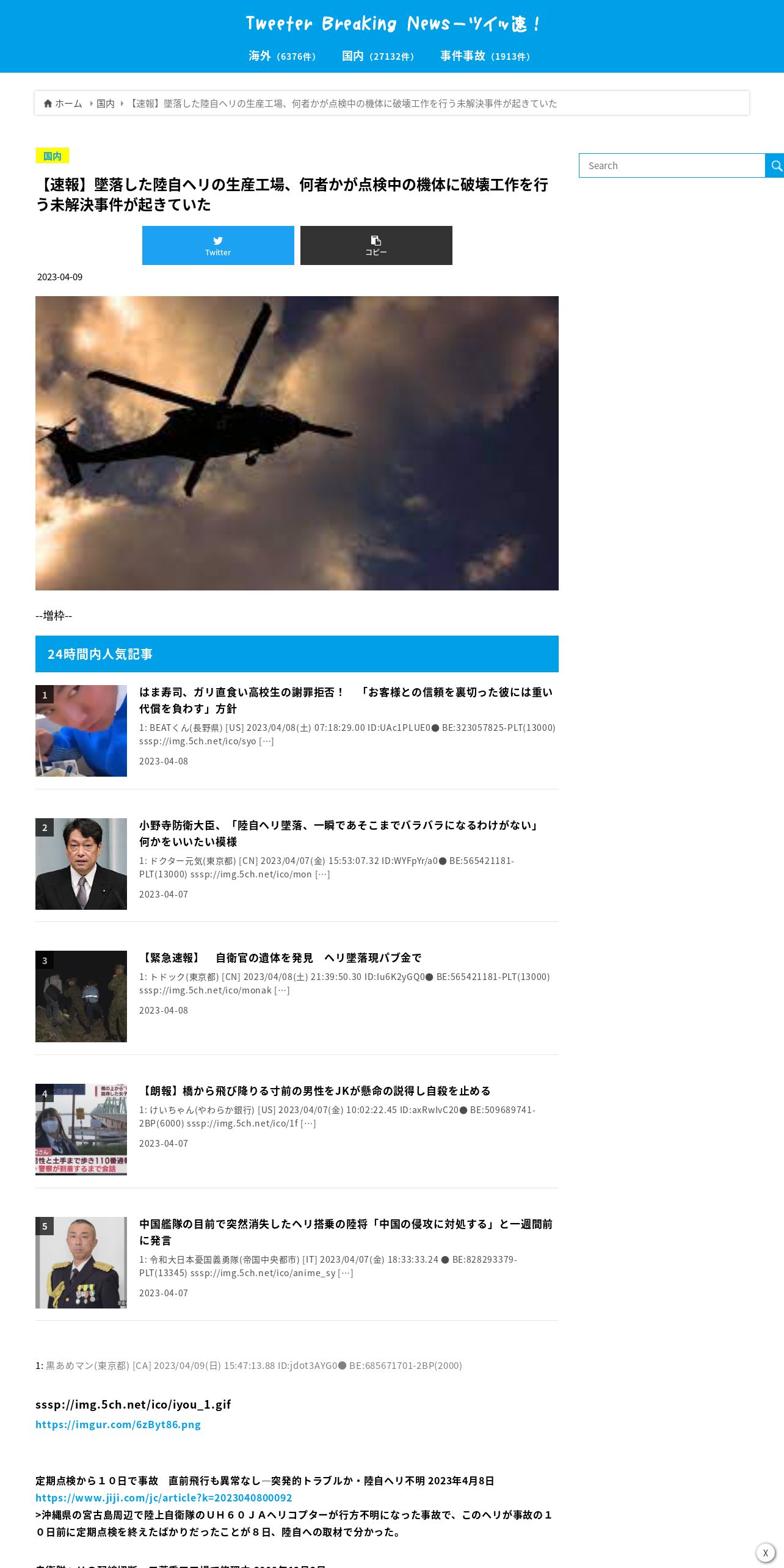The image size is (784, 1568).
Task: Tap the magnifier search button
Action: pyautogui.click(x=775, y=165)
